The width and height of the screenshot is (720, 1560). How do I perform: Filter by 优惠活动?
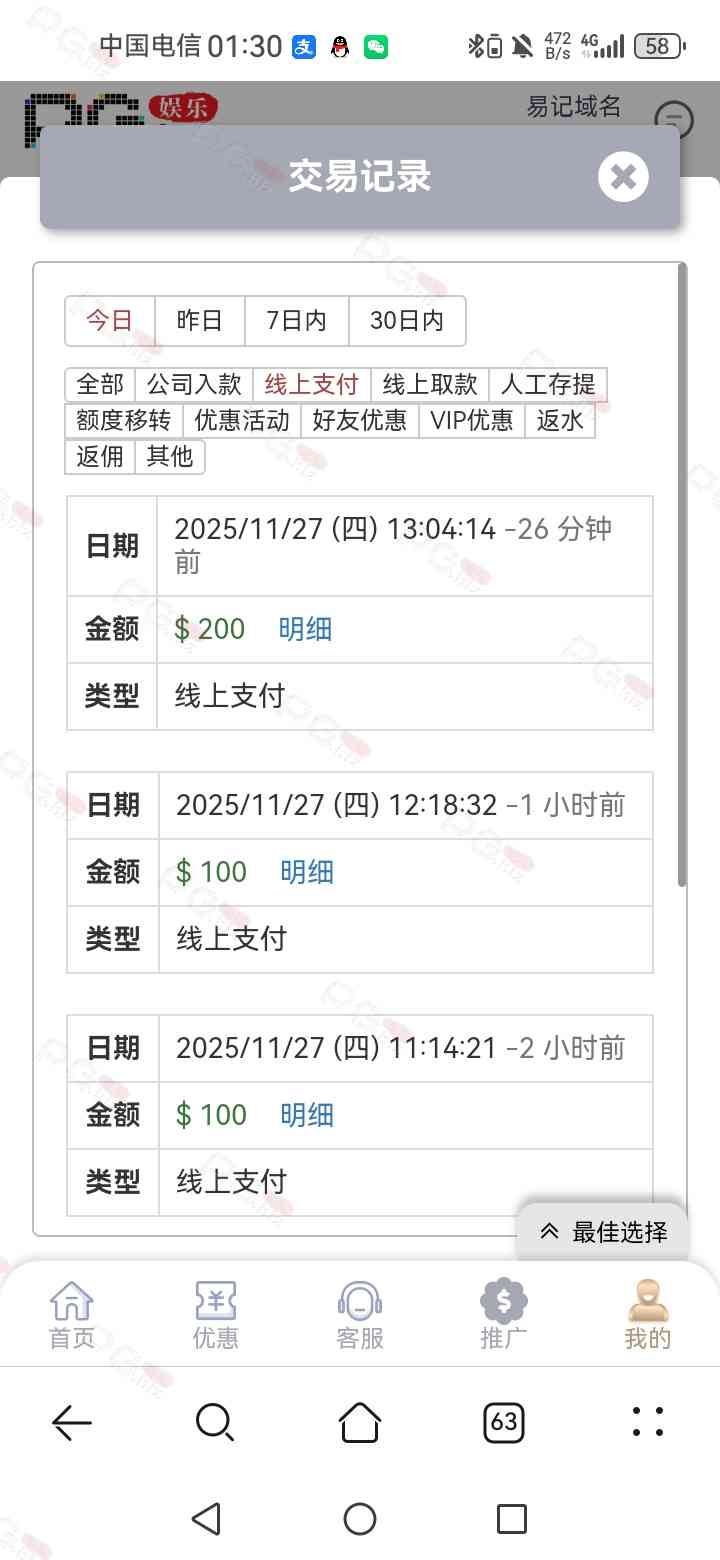coord(241,420)
